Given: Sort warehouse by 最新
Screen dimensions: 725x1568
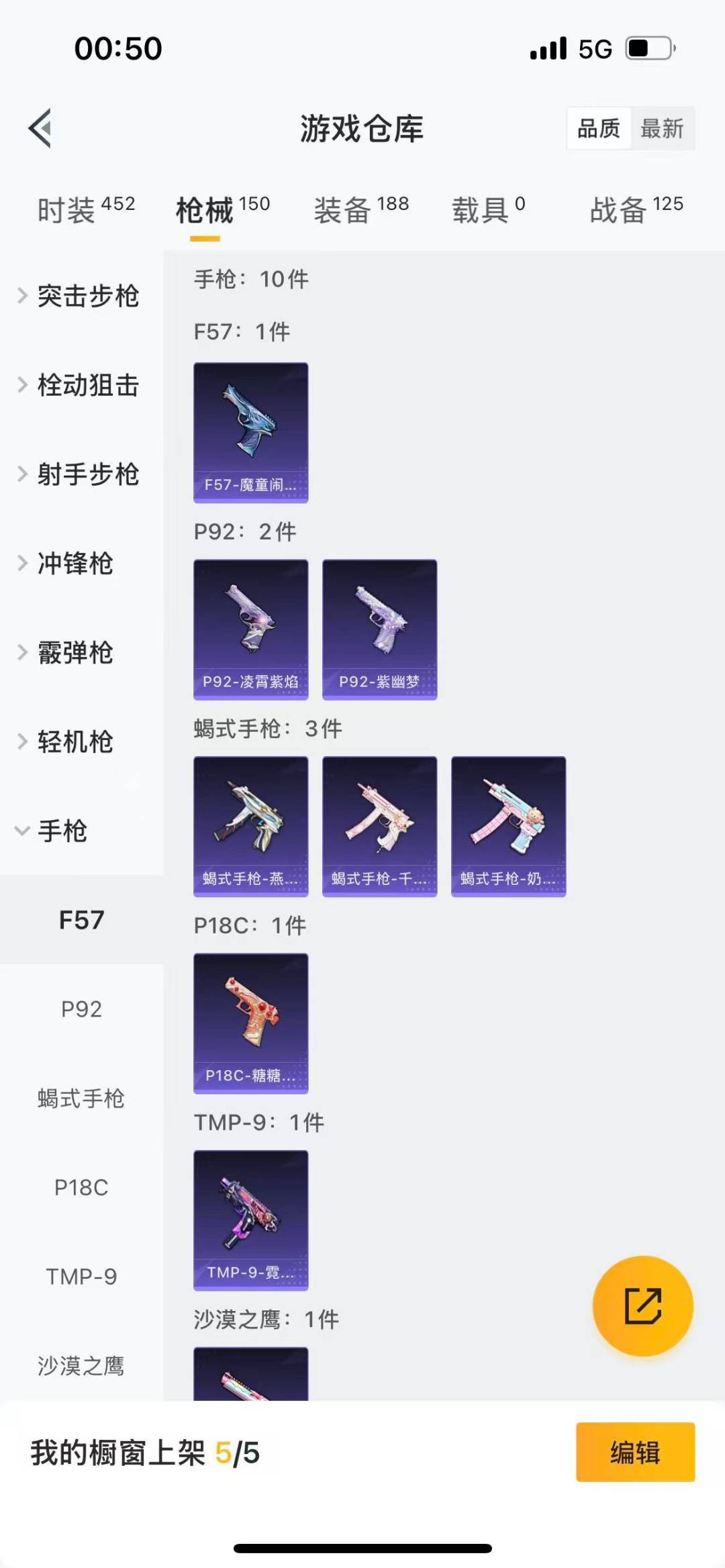Looking at the screenshot, I should point(662,128).
